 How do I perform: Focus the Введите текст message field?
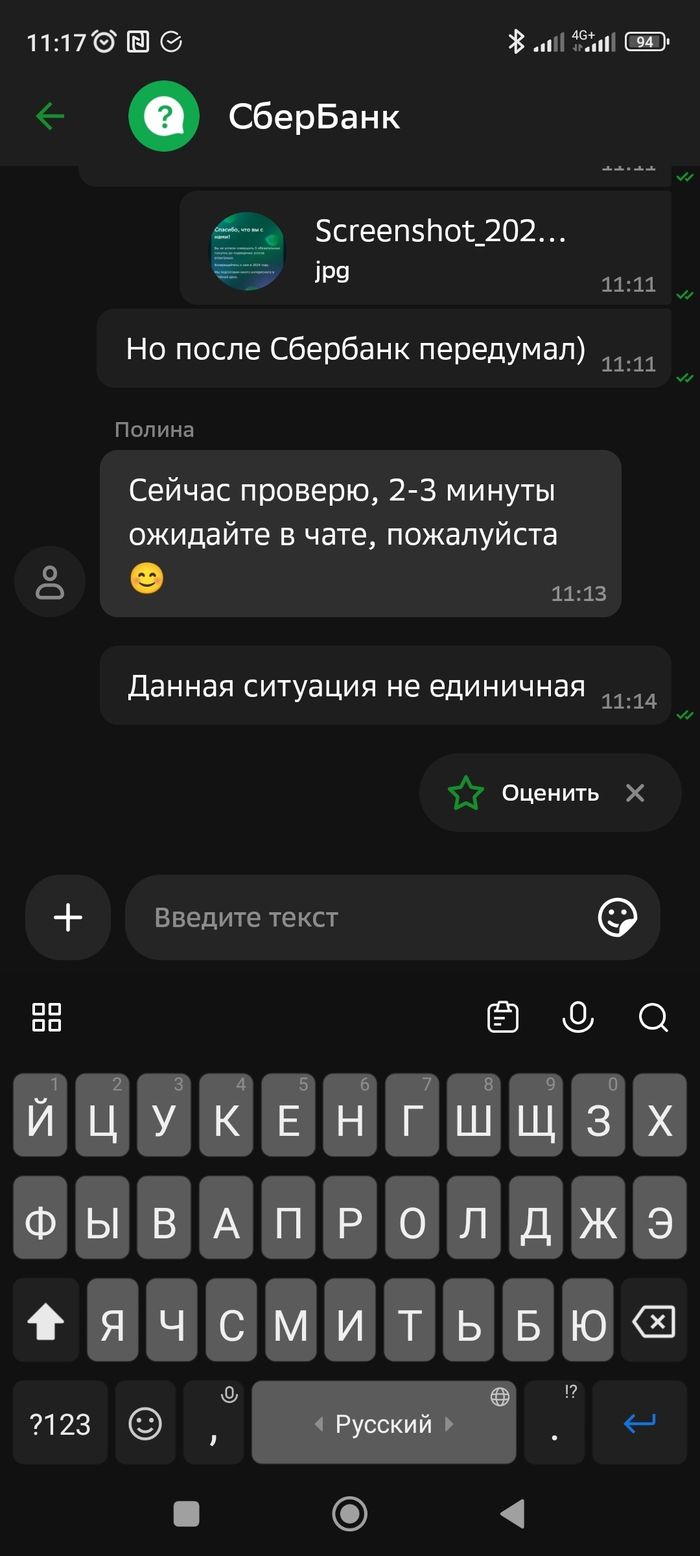tap(360, 917)
